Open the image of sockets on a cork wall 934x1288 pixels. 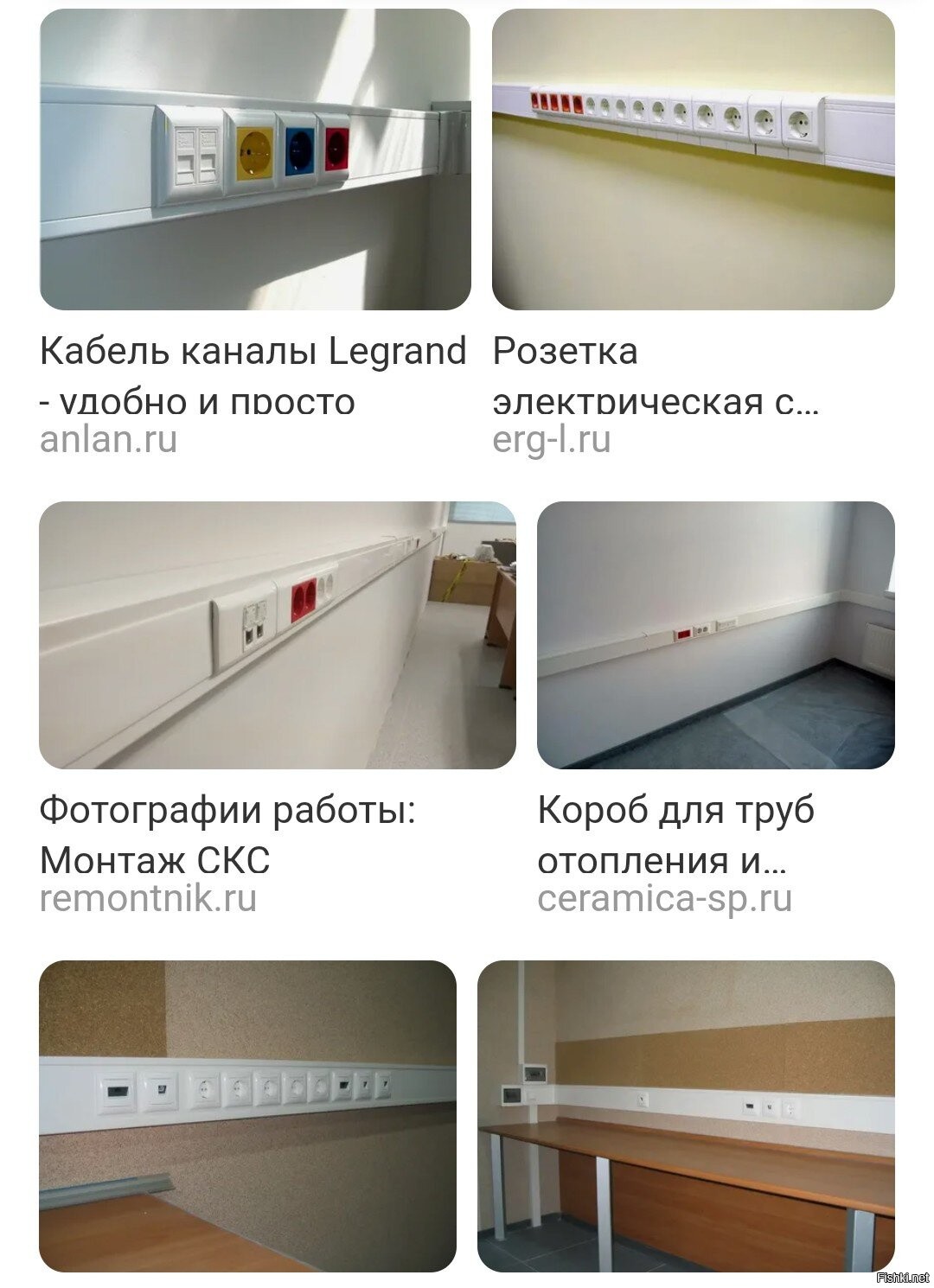(x=247, y=1115)
